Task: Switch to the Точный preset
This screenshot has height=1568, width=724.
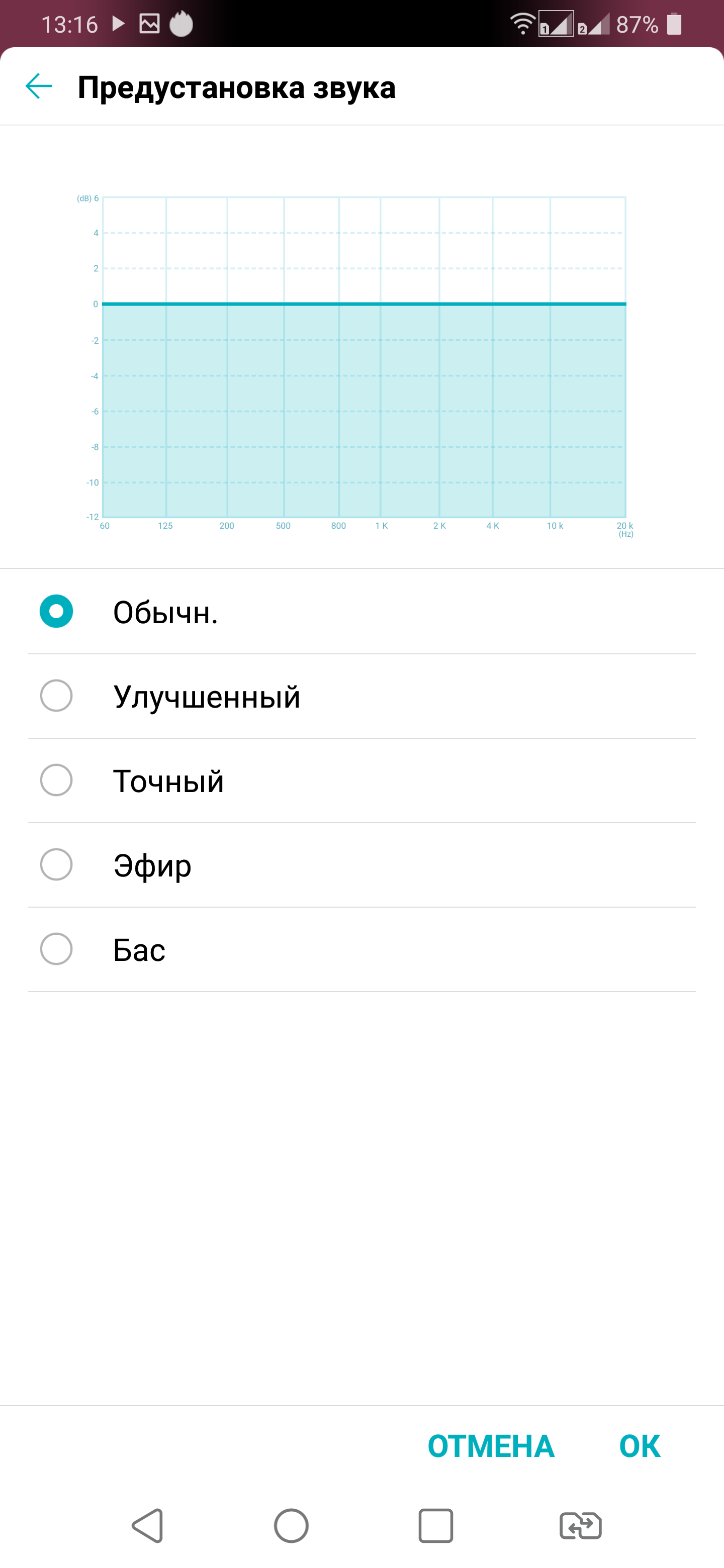Action: pyautogui.click(x=57, y=780)
